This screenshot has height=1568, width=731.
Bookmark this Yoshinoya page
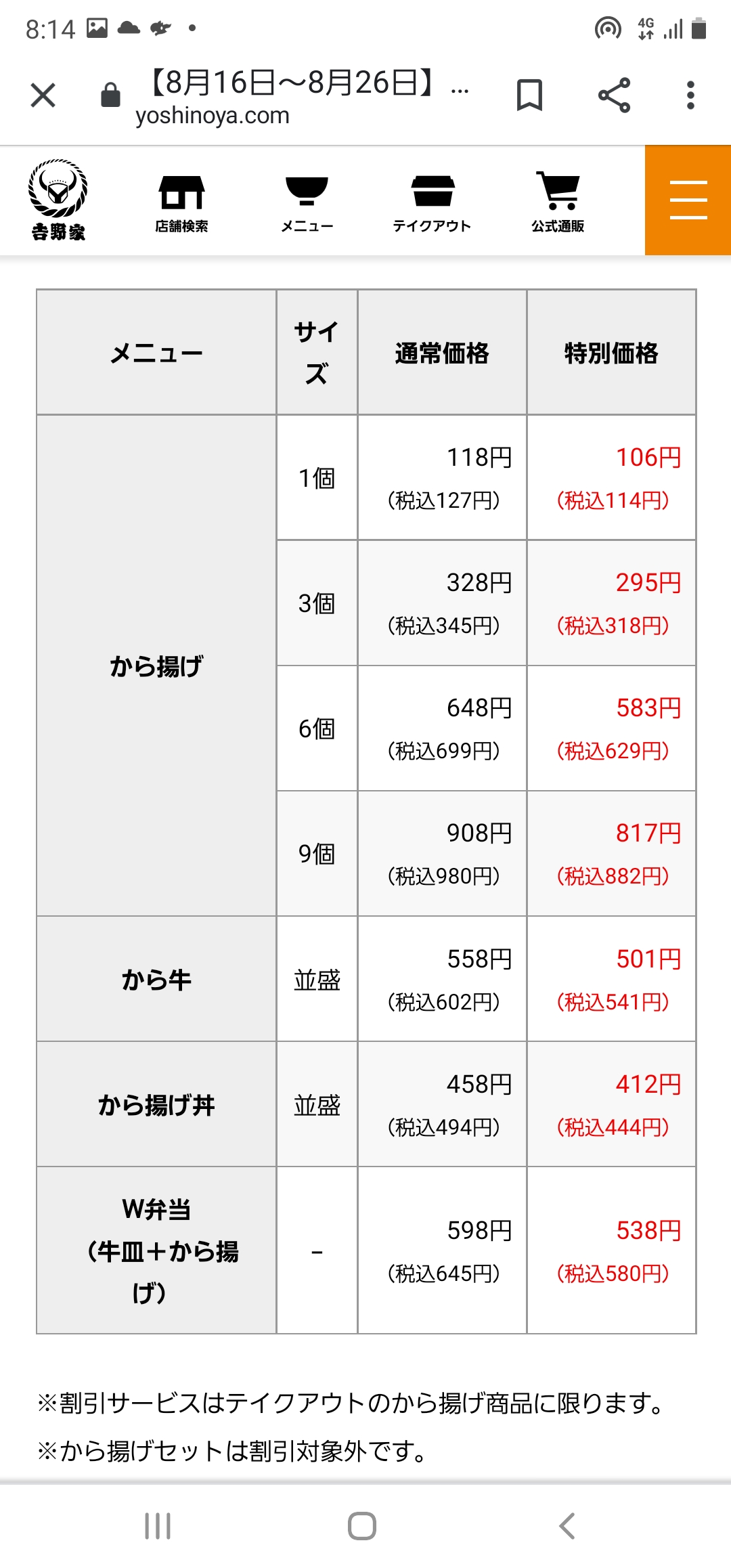coord(529,95)
